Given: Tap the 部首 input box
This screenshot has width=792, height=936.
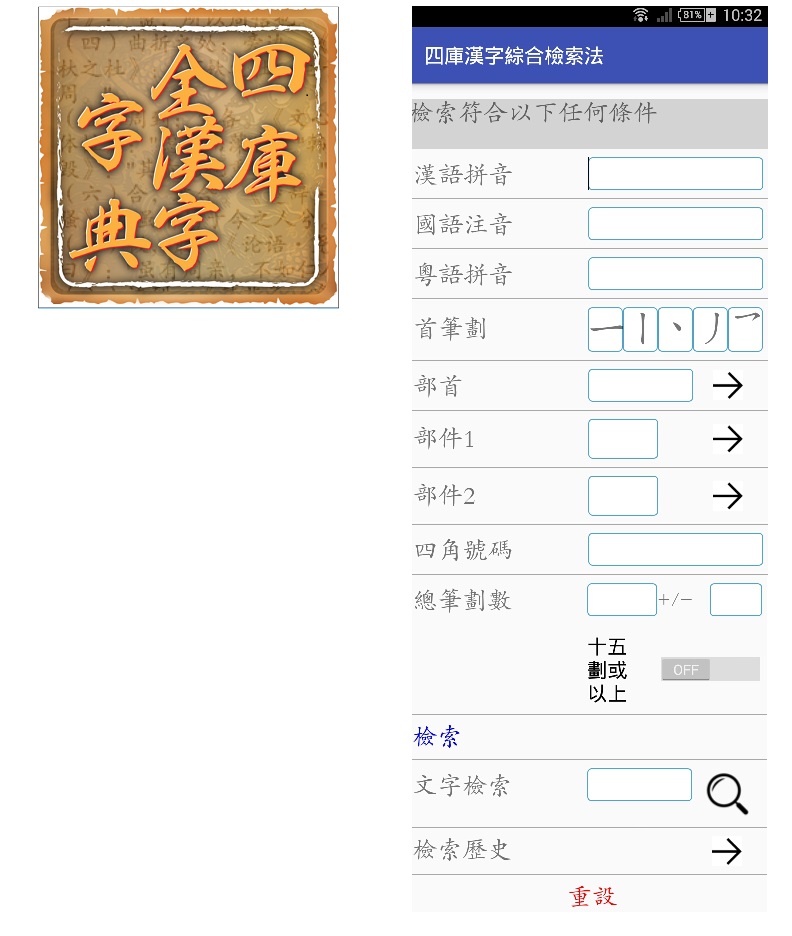Looking at the screenshot, I should (x=640, y=386).
